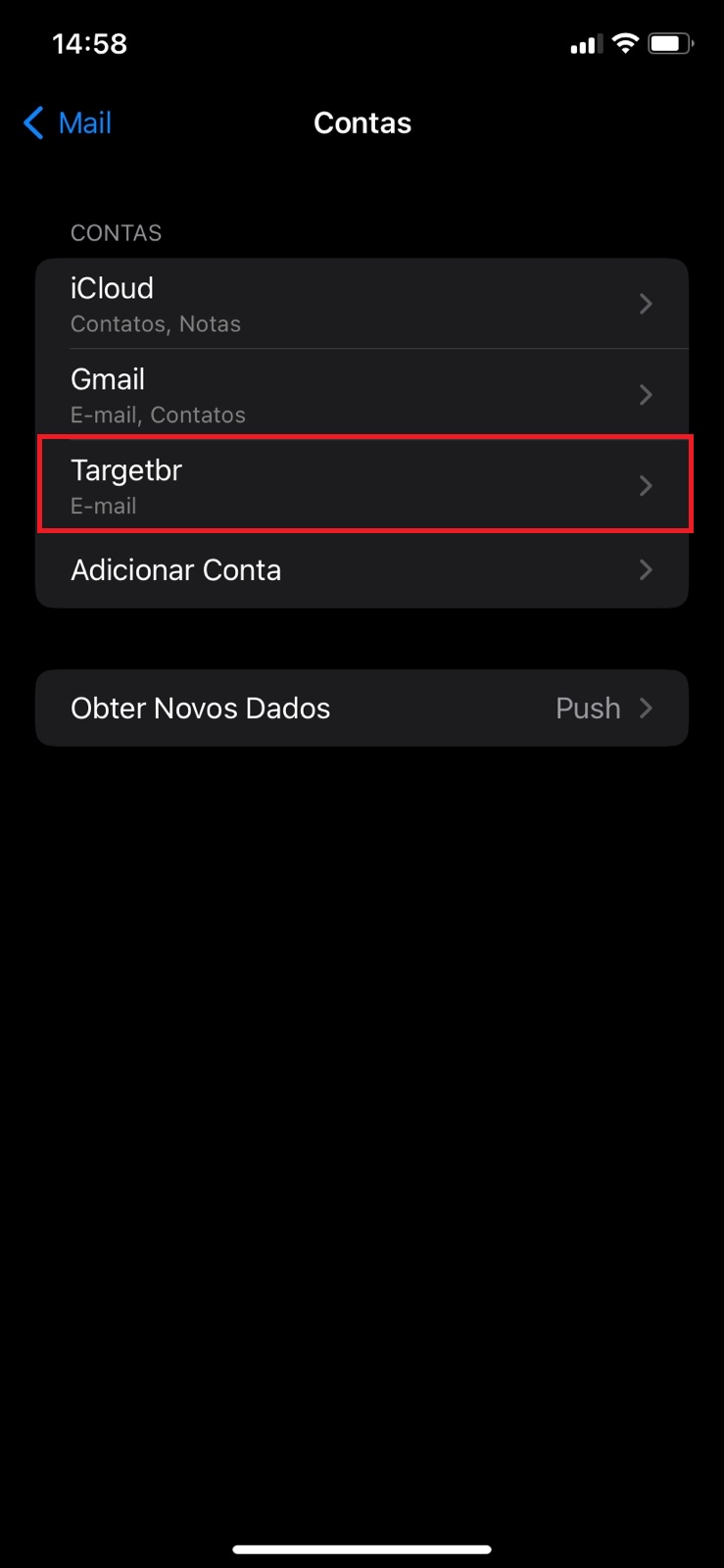Select the Targetbr email account

362,486
